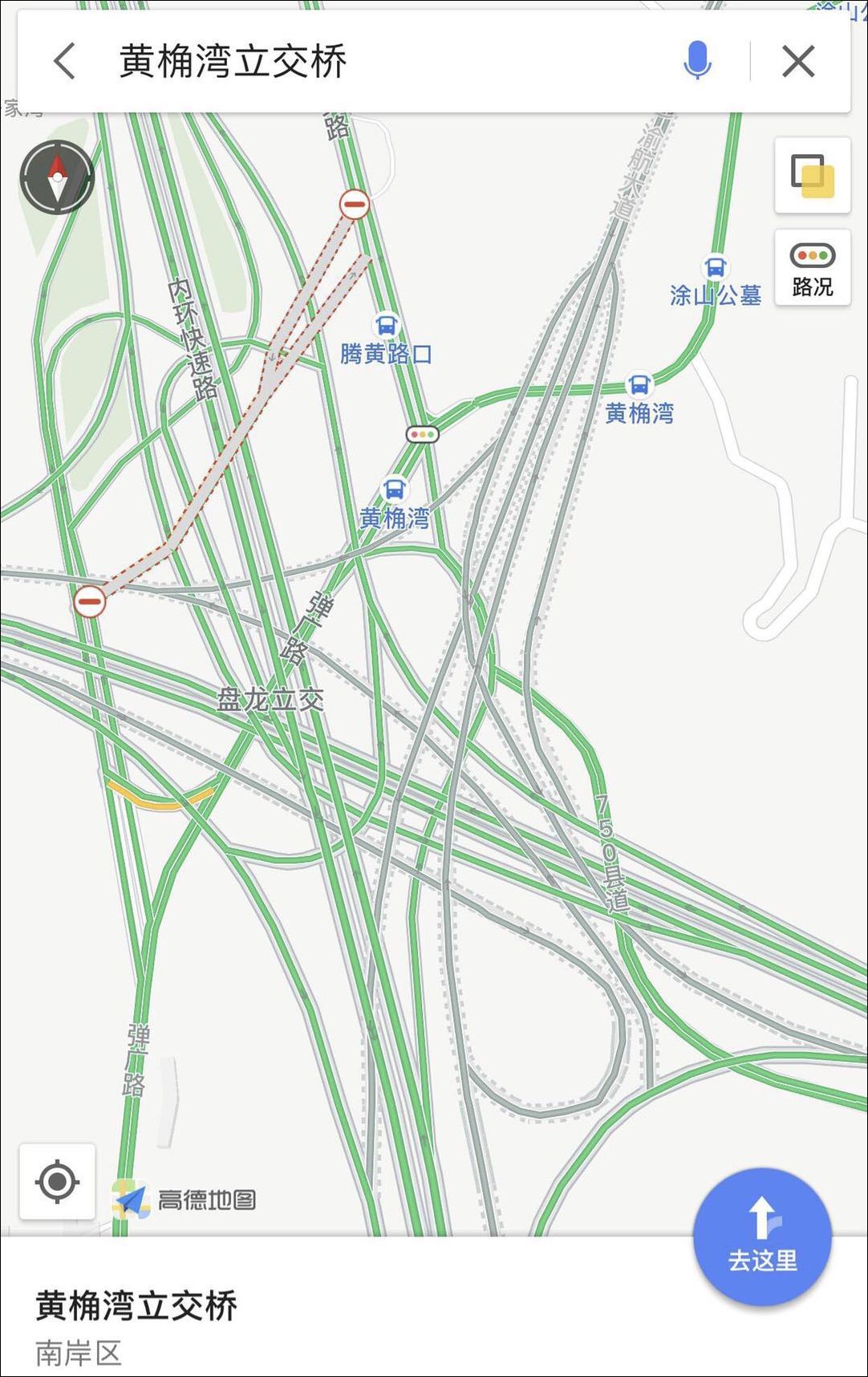Edit the 黄桷湾立交桥 search query
The height and width of the screenshot is (1377, 868).
(x=233, y=61)
